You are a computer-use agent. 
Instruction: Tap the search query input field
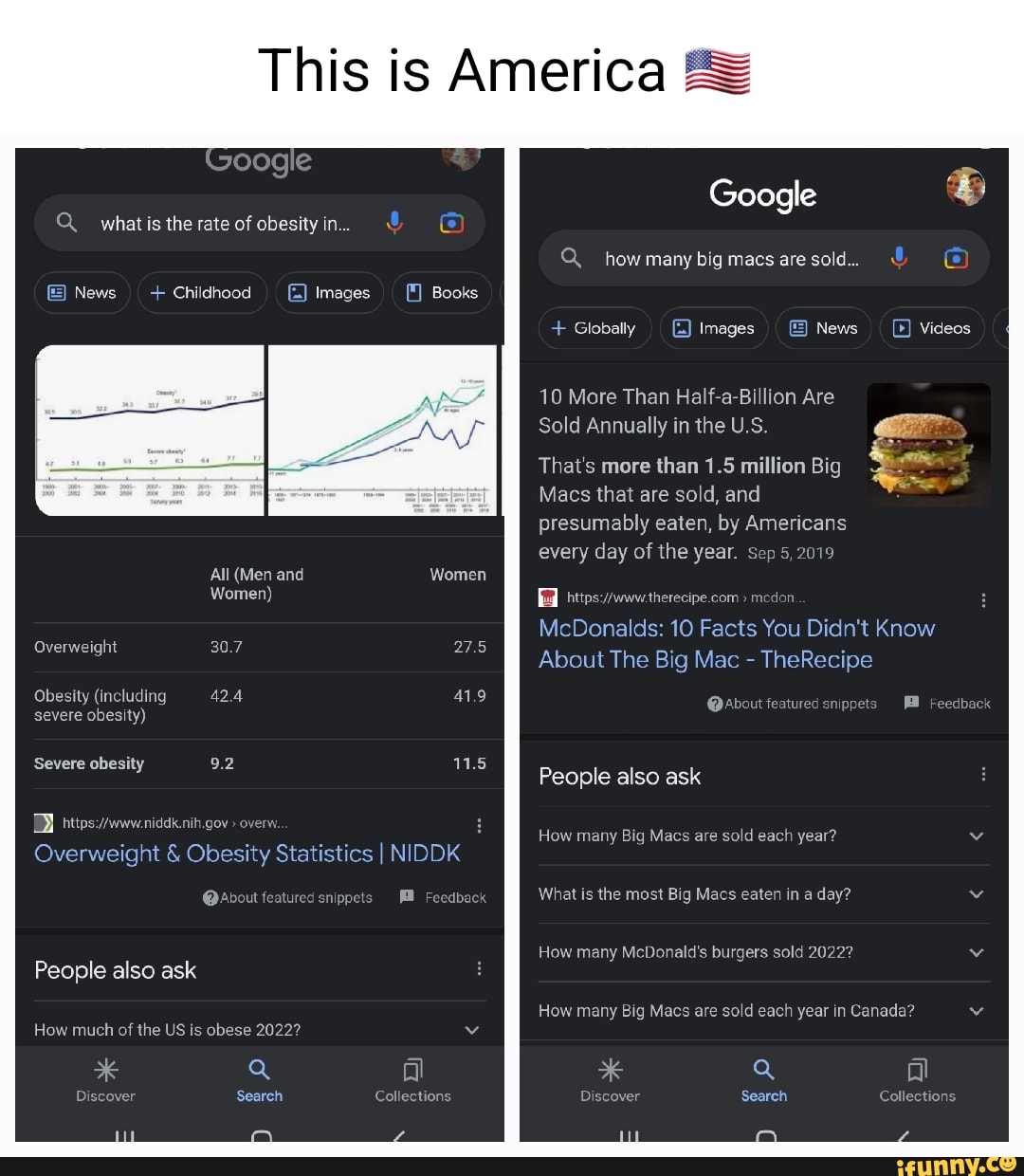tap(730, 258)
